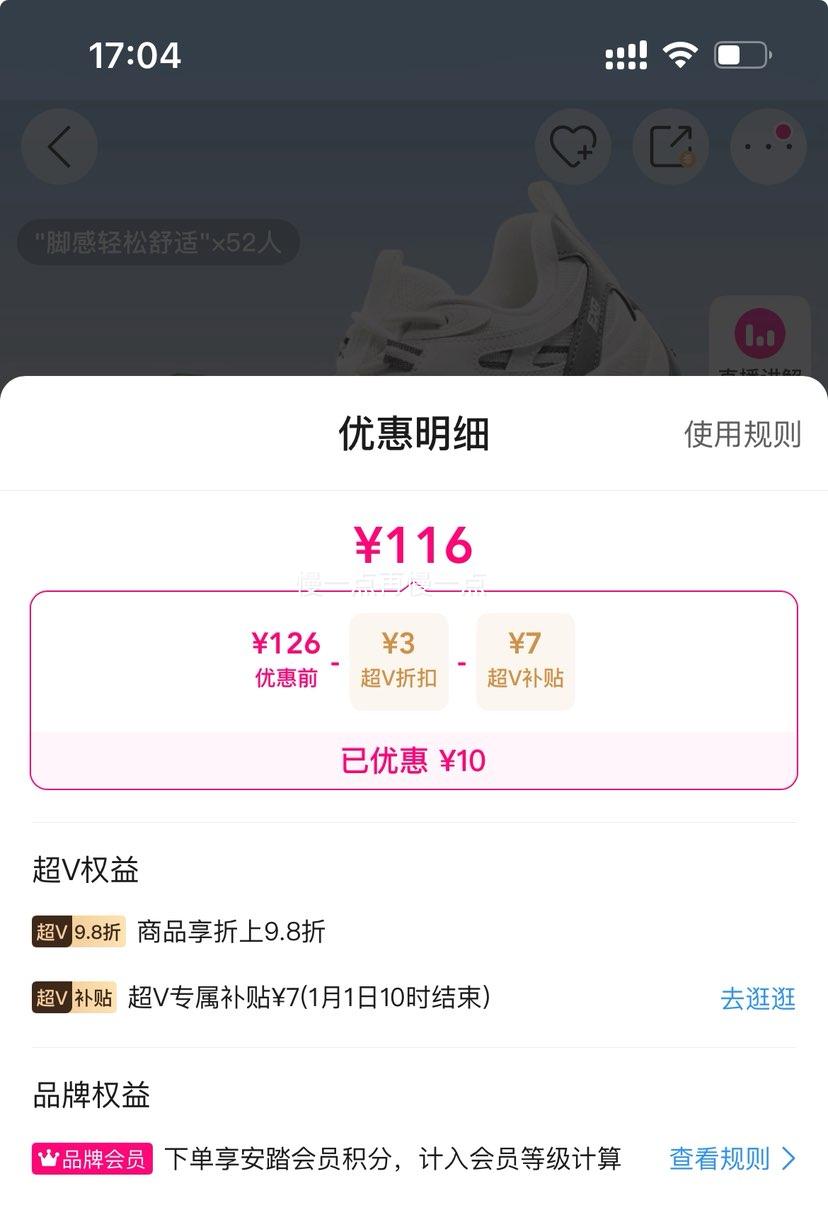
Task: Tap the 超V 9.8折 badge icon
Action: pos(79,931)
